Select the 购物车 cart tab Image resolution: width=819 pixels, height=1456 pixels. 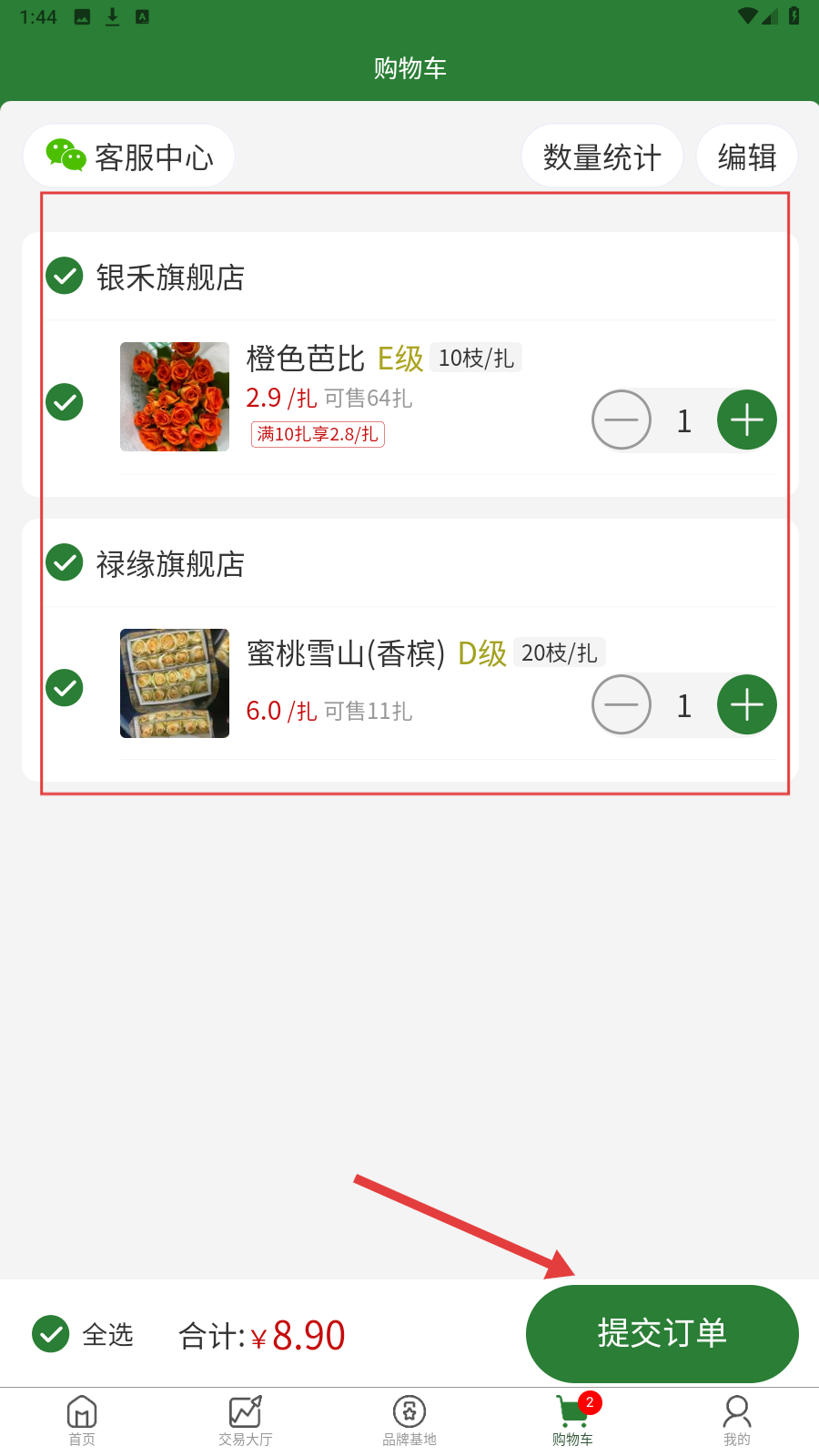coord(573,1420)
